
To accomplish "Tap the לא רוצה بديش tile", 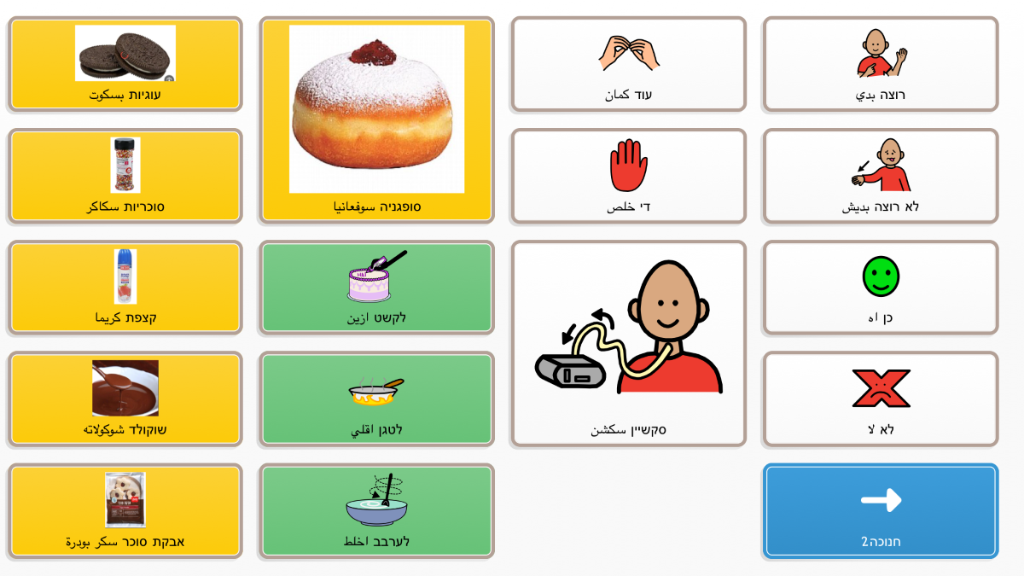I will pos(880,176).
